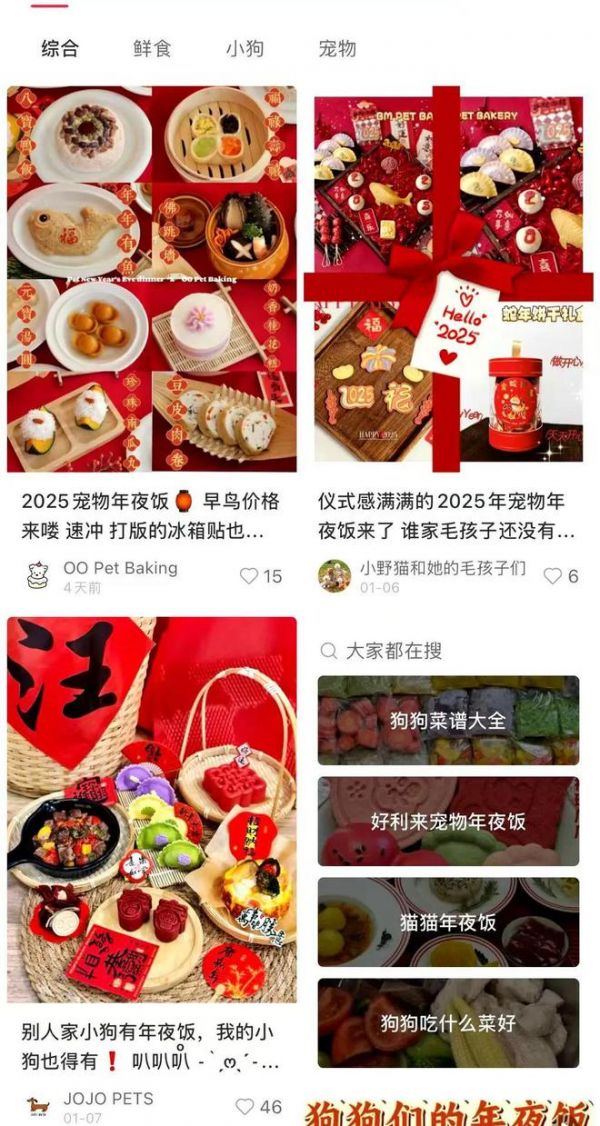
Task: Open the OO Pet Baking 年夜饭 post
Action: 152,280
